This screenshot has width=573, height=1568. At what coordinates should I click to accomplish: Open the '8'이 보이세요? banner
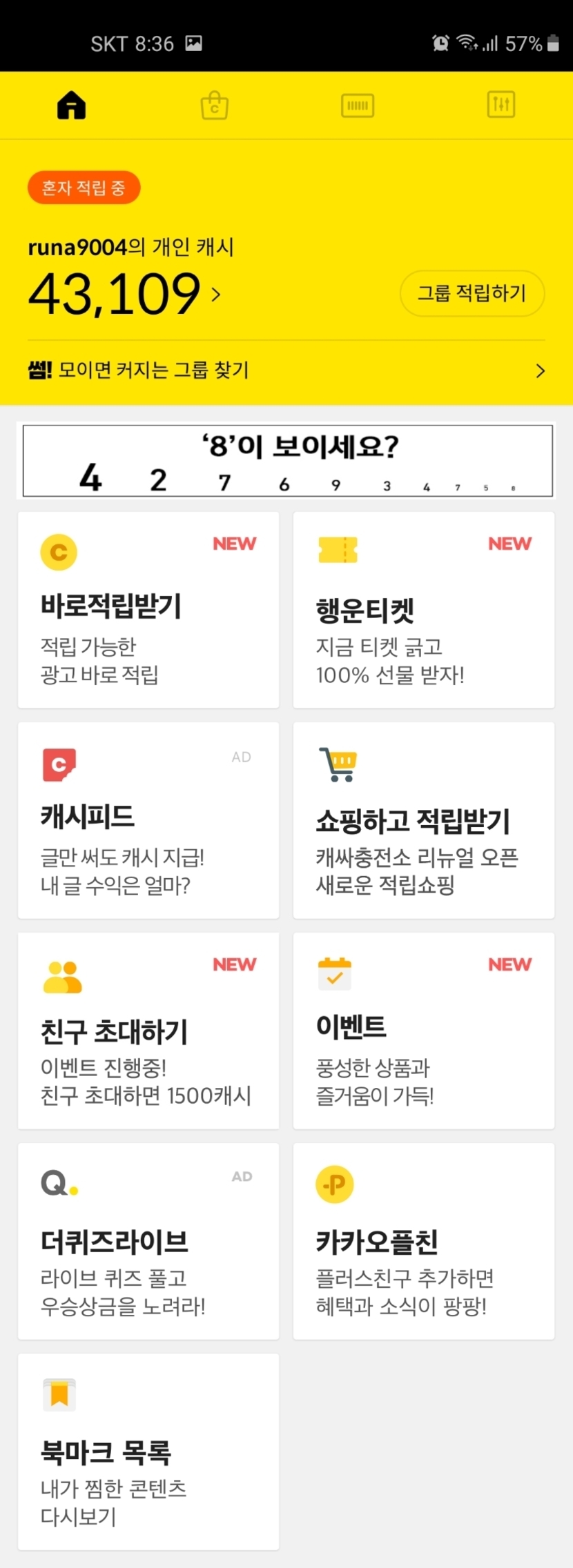tap(287, 461)
